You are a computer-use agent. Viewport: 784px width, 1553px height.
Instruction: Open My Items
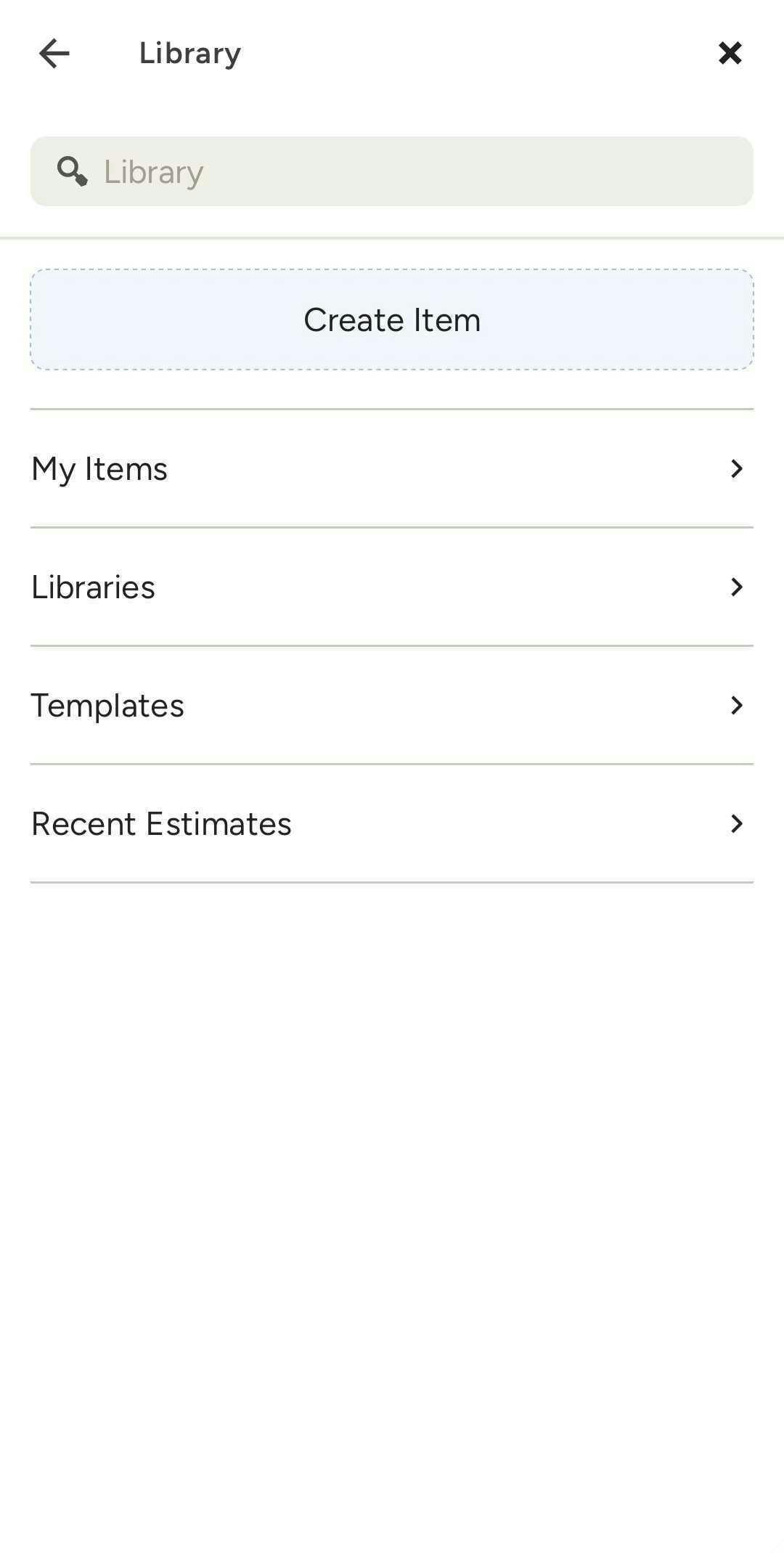coord(392,469)
